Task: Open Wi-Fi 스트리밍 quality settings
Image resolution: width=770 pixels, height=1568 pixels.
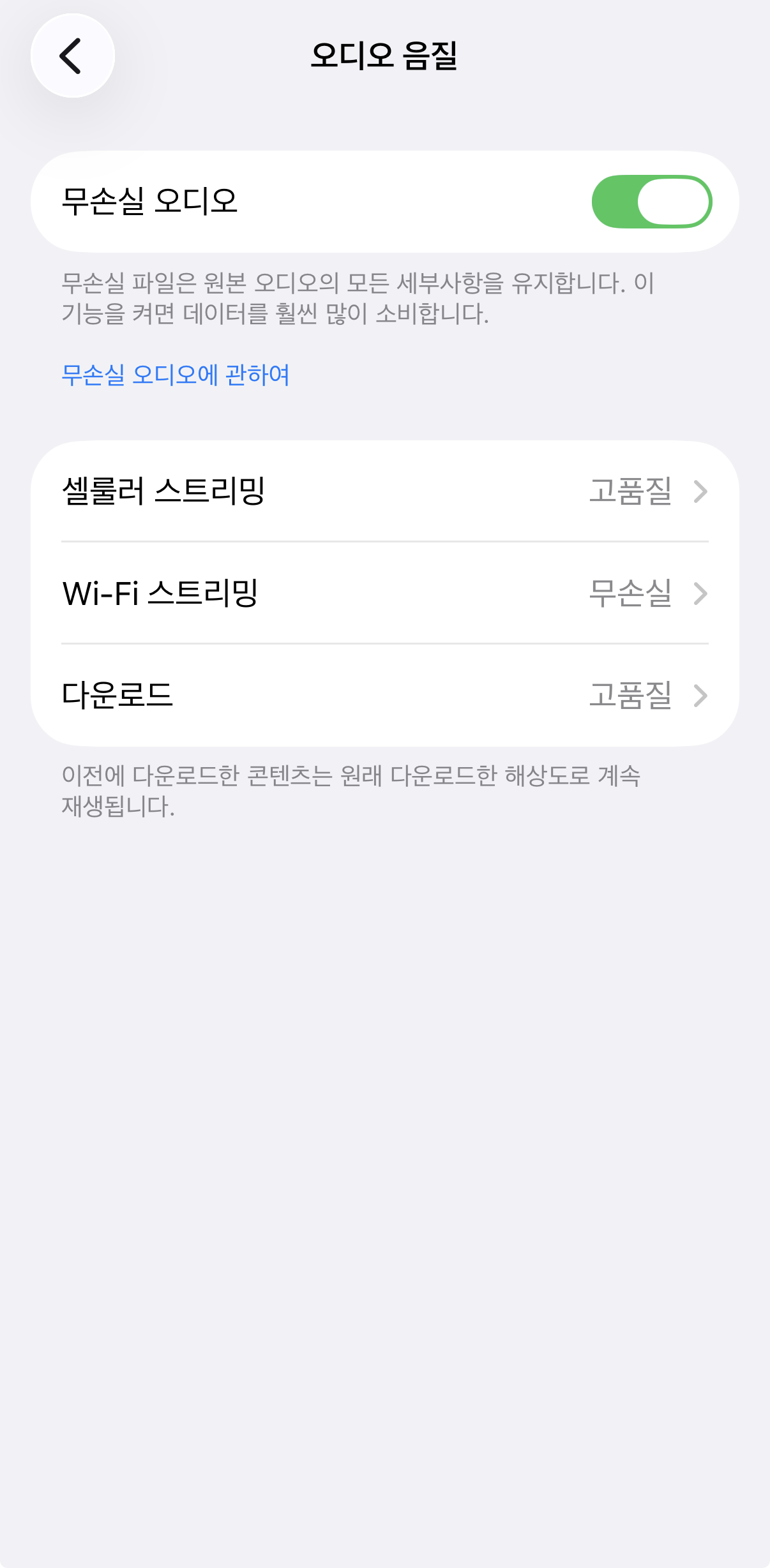Action: (385, 594)
